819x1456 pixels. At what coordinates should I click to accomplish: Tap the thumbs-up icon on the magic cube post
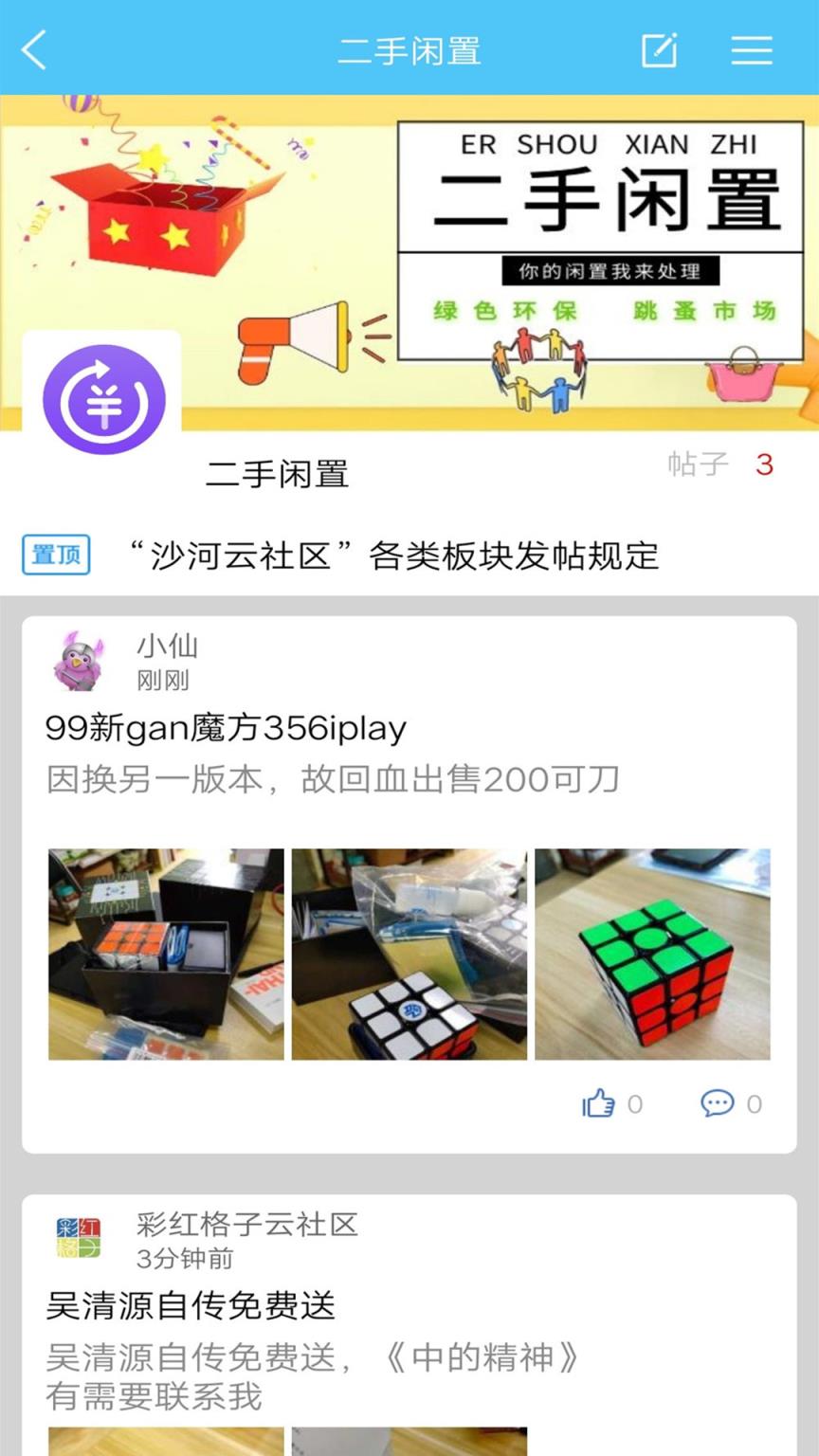(598, 1102)
